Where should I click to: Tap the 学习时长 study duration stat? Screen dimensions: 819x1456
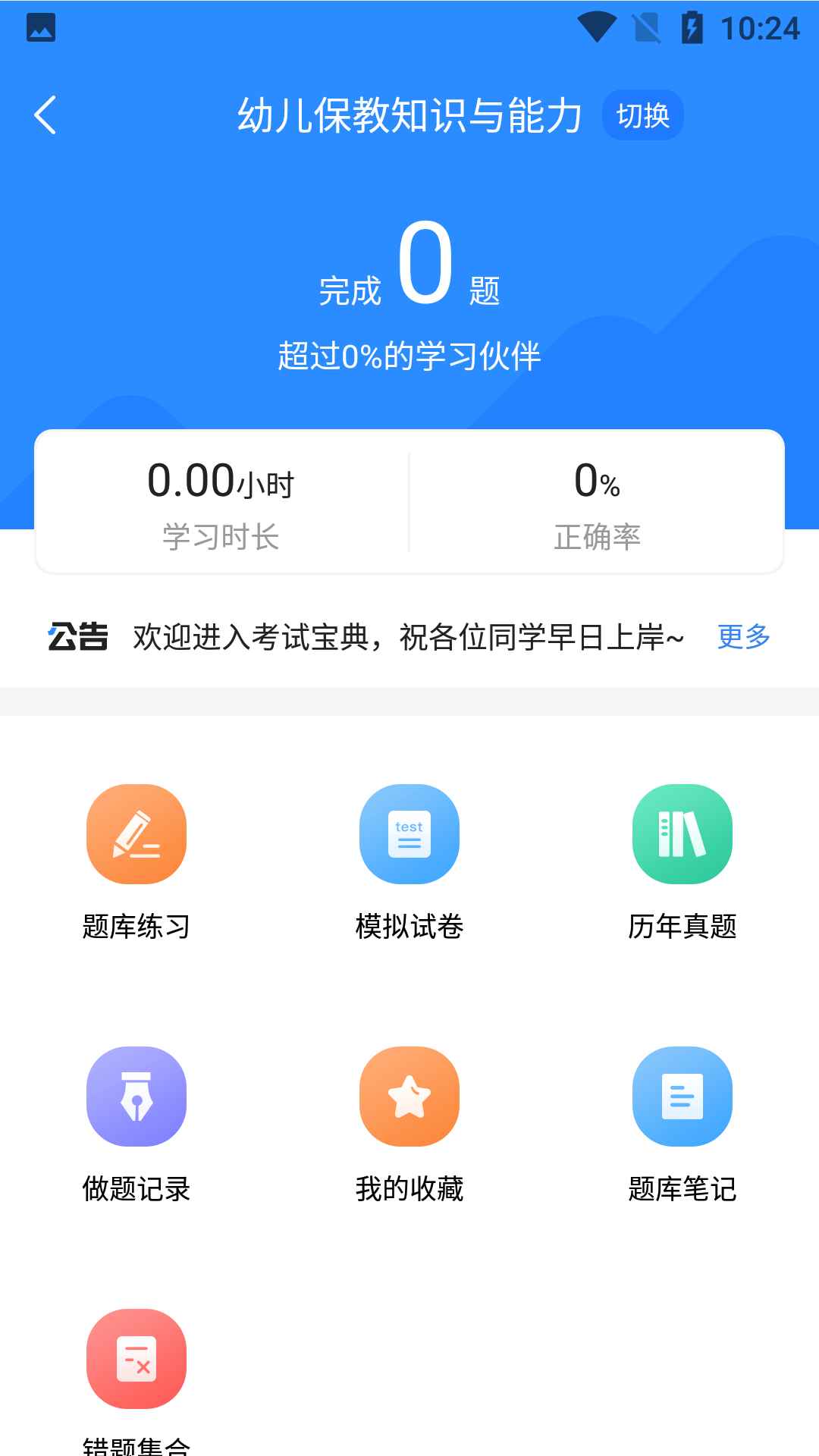click(x=220, y=537)
